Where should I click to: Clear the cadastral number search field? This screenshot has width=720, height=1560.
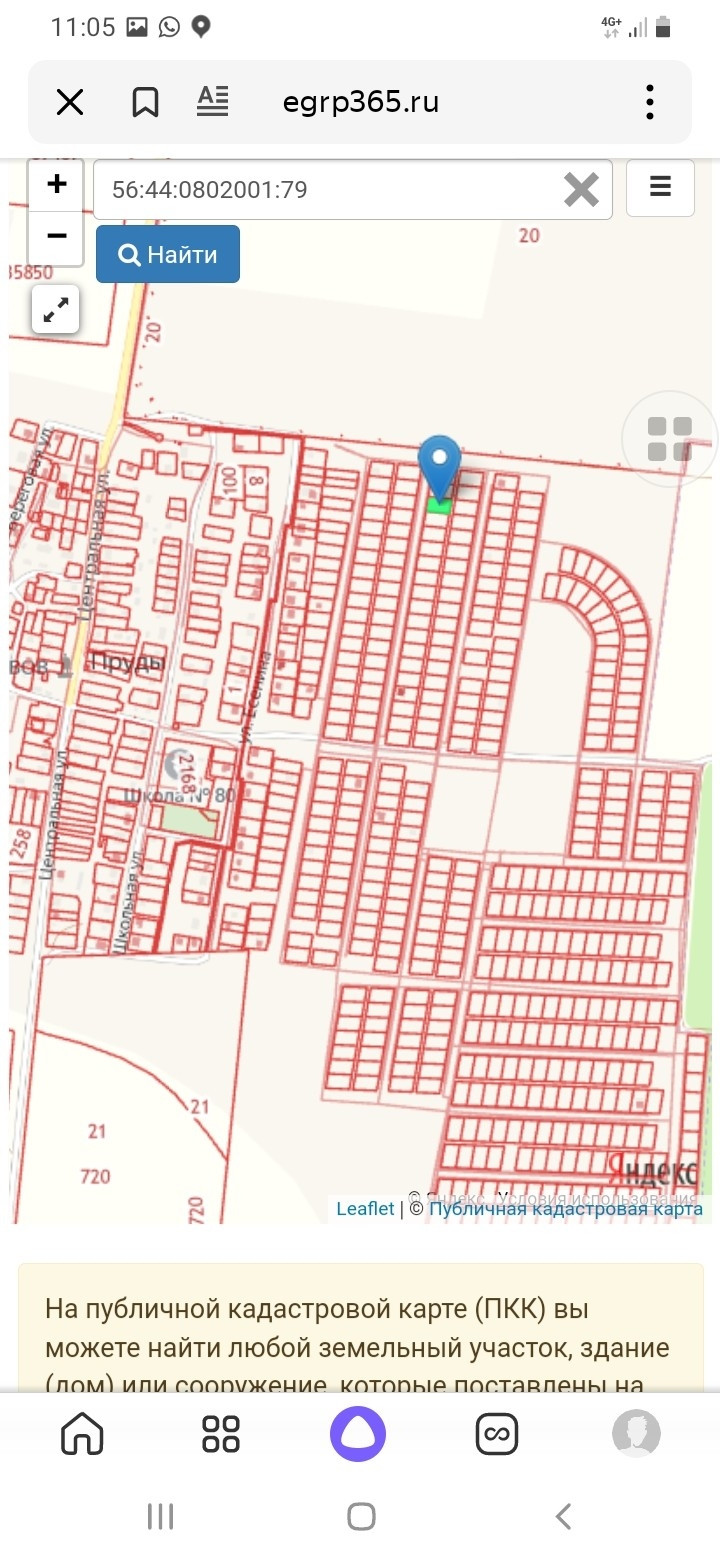point(582,189)
